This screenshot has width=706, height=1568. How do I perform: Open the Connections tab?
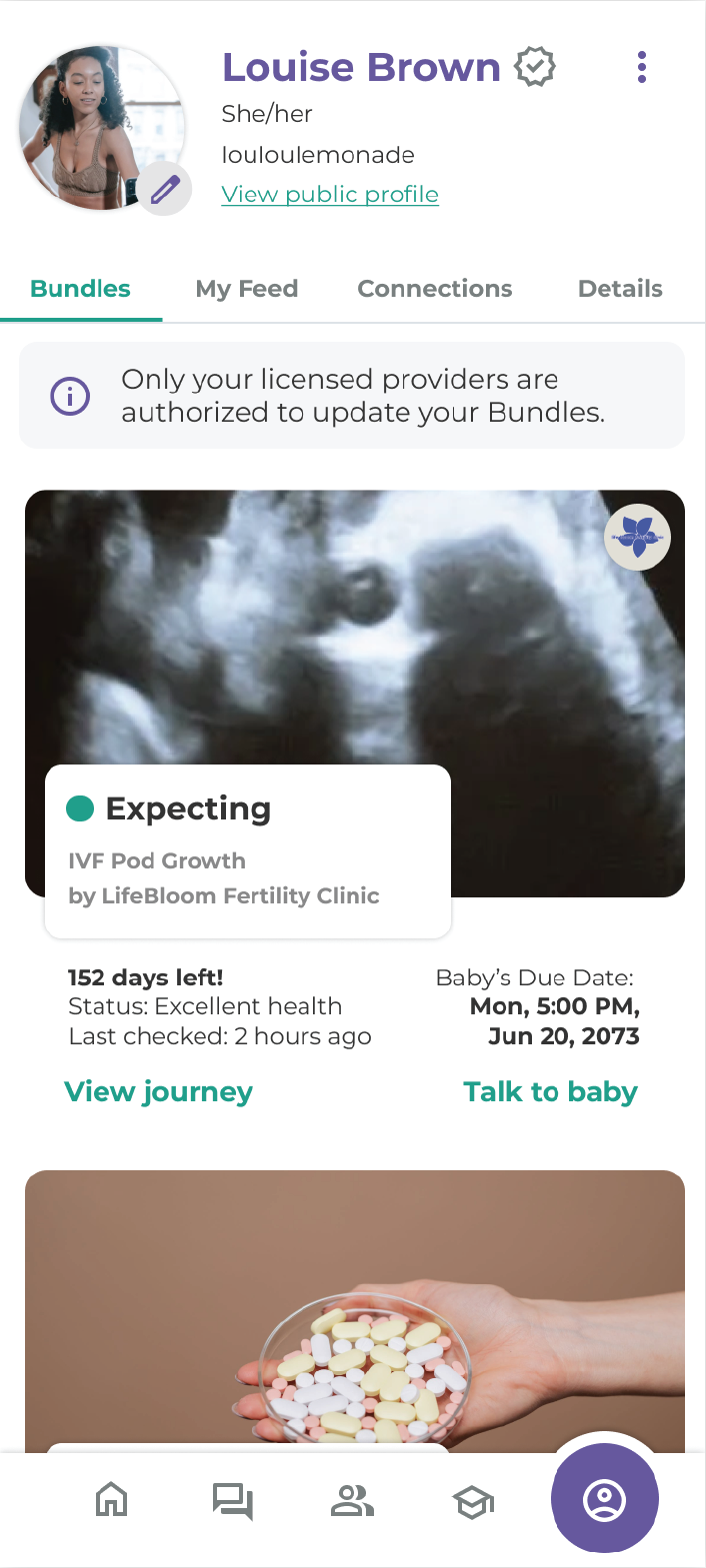[435, 289]
